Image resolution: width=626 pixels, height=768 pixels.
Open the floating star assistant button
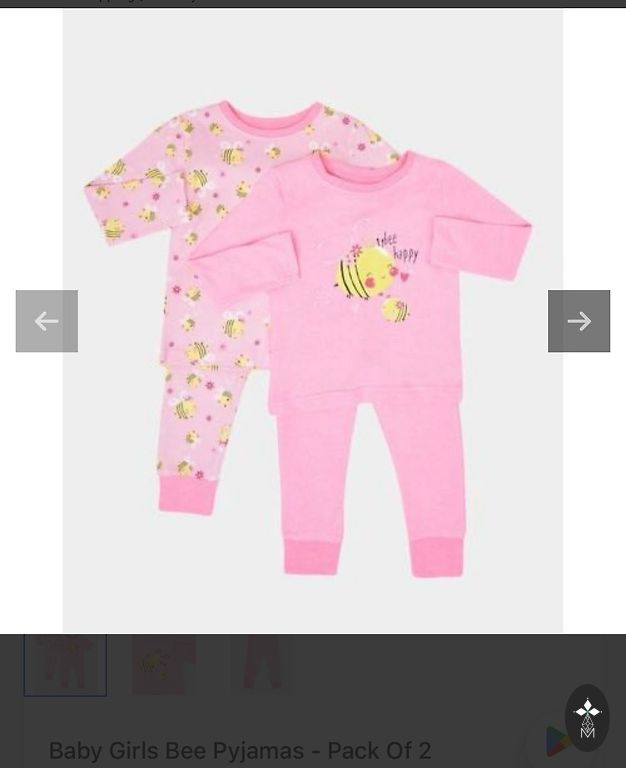[587, 717]
